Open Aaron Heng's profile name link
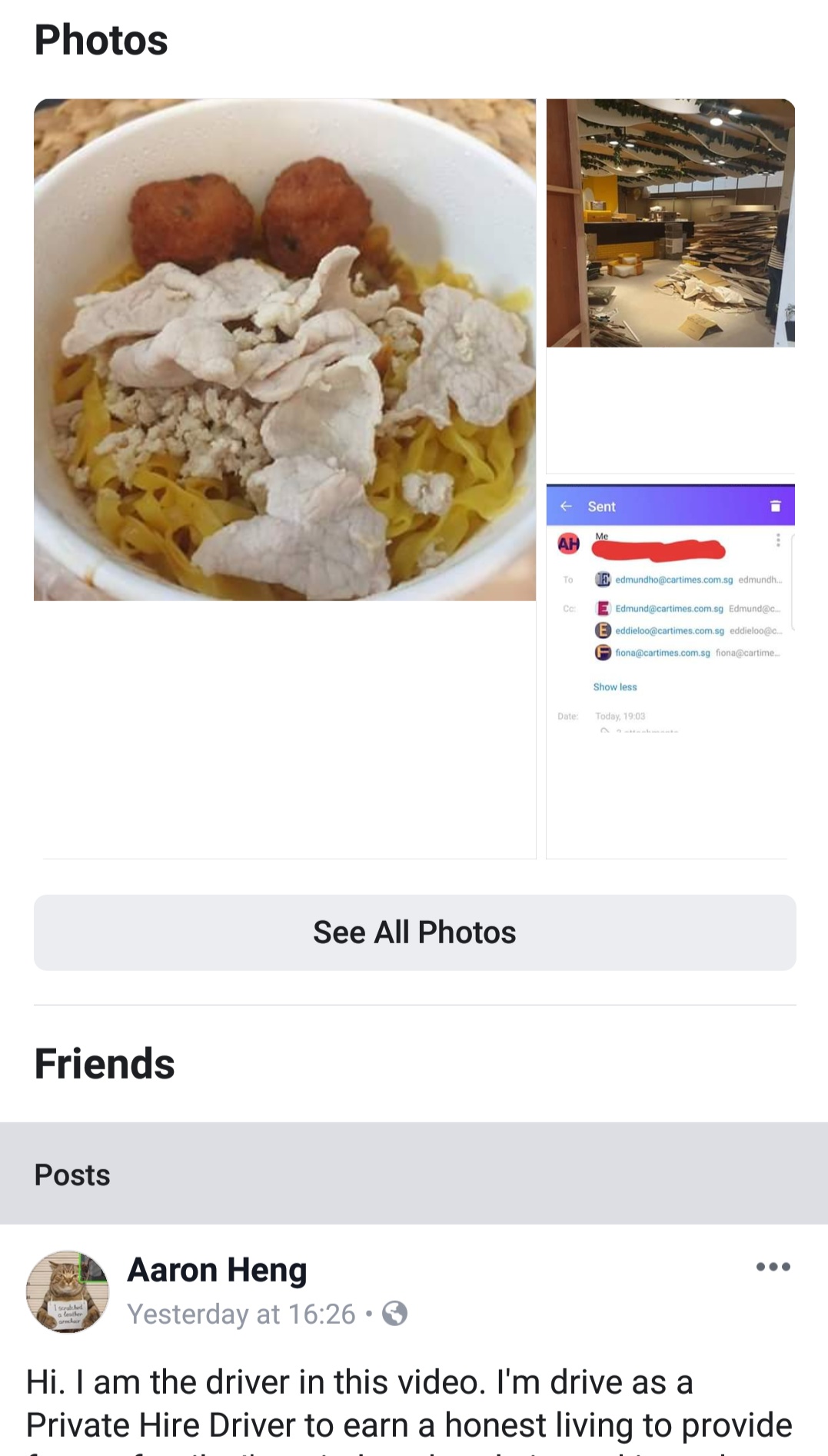This screenshot has width=828, height=1456. click(217, 1270)
